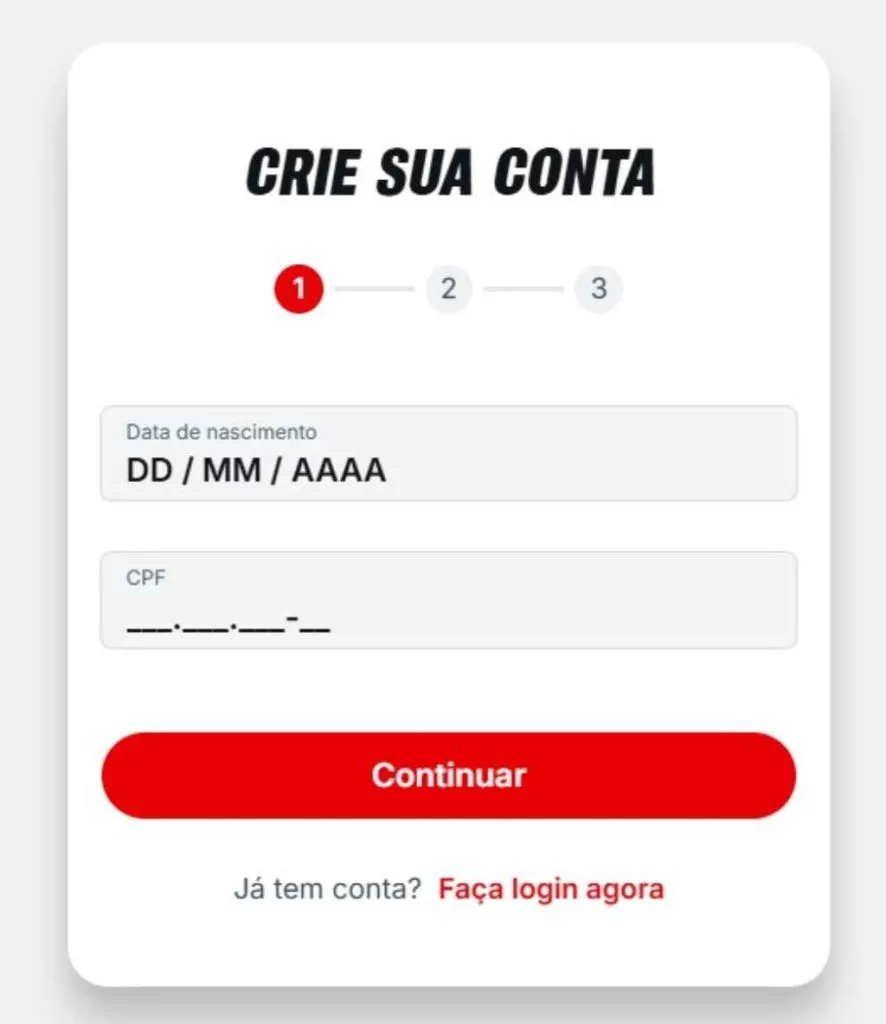886x1024 pixels.
Task: Click the red Continuar button
Action: pos(448,775)
